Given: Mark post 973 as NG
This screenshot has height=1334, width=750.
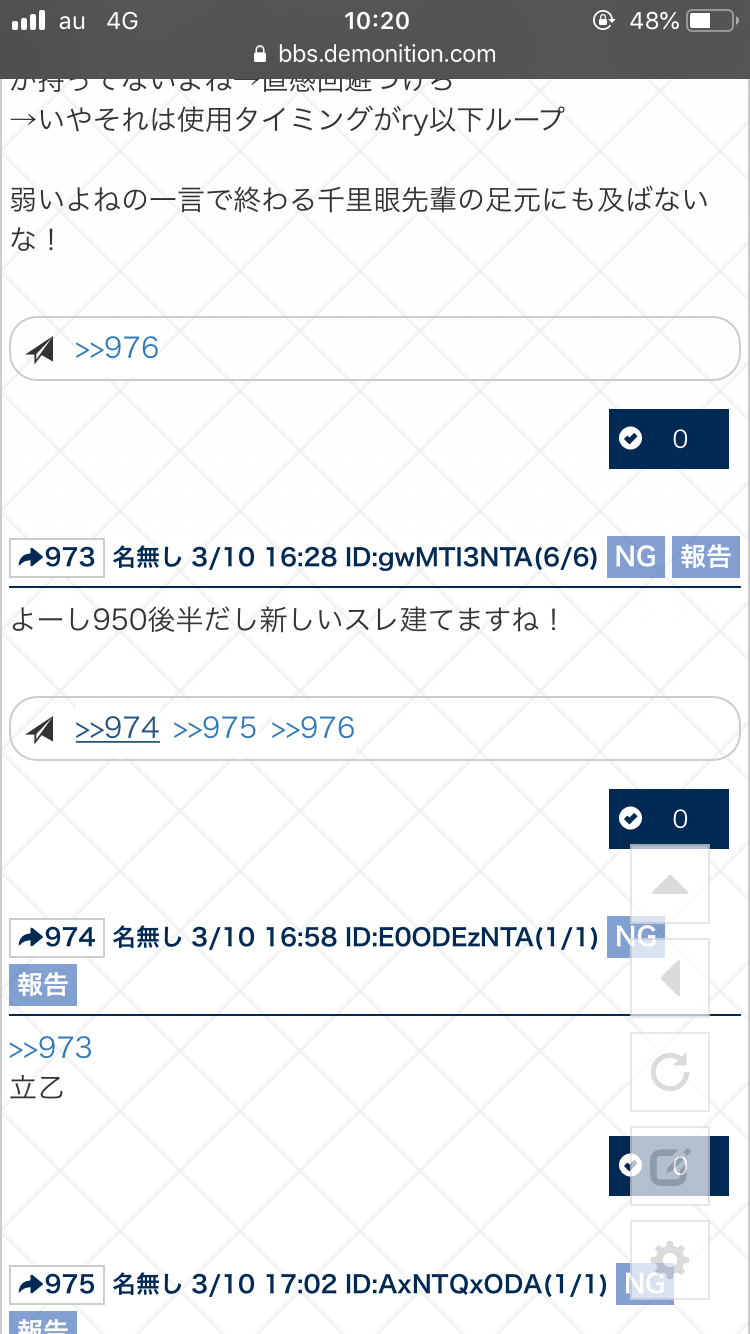Looking at the screenshot, I should pos(635,557).
